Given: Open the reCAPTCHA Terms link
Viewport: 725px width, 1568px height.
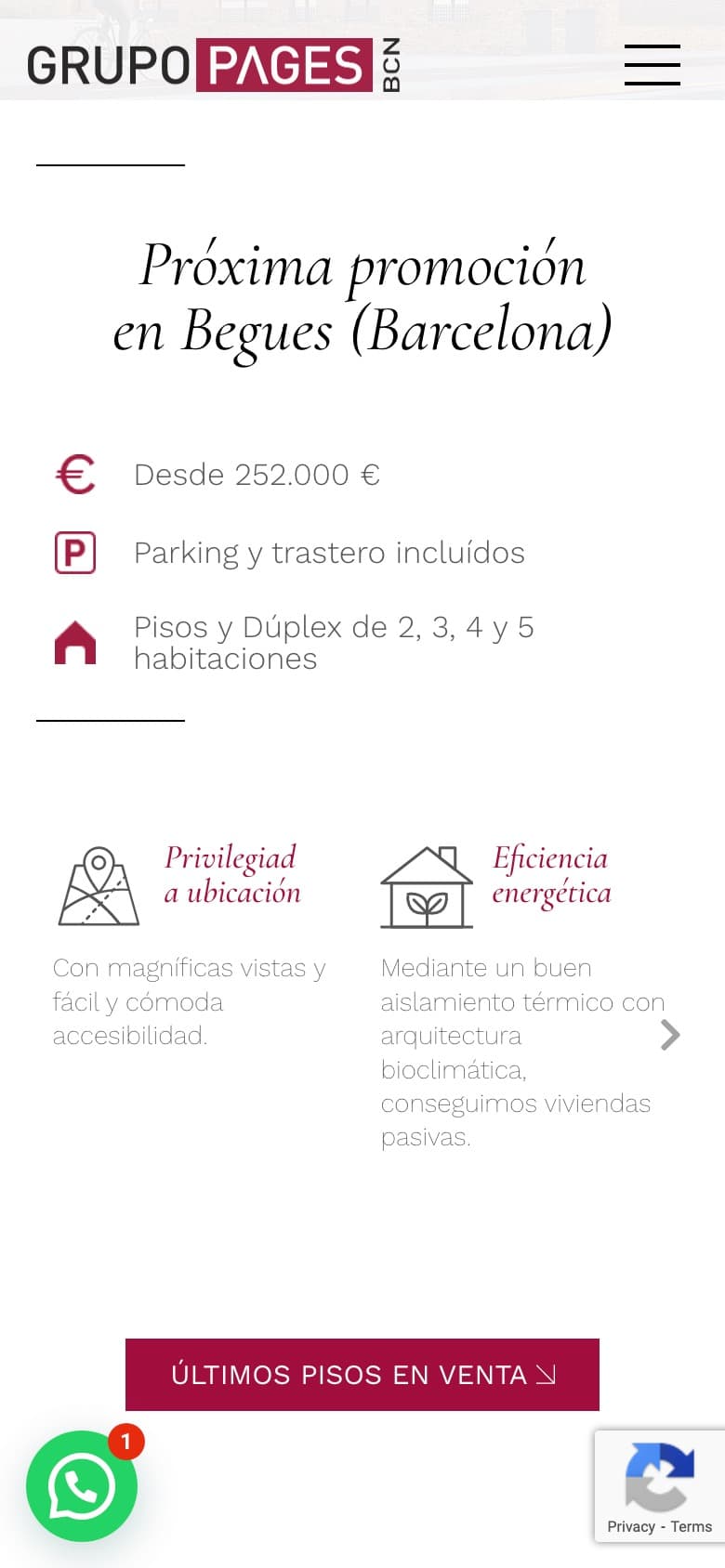Looking at the screenshot, I should pyautogui.click(x=692, y=1526).
